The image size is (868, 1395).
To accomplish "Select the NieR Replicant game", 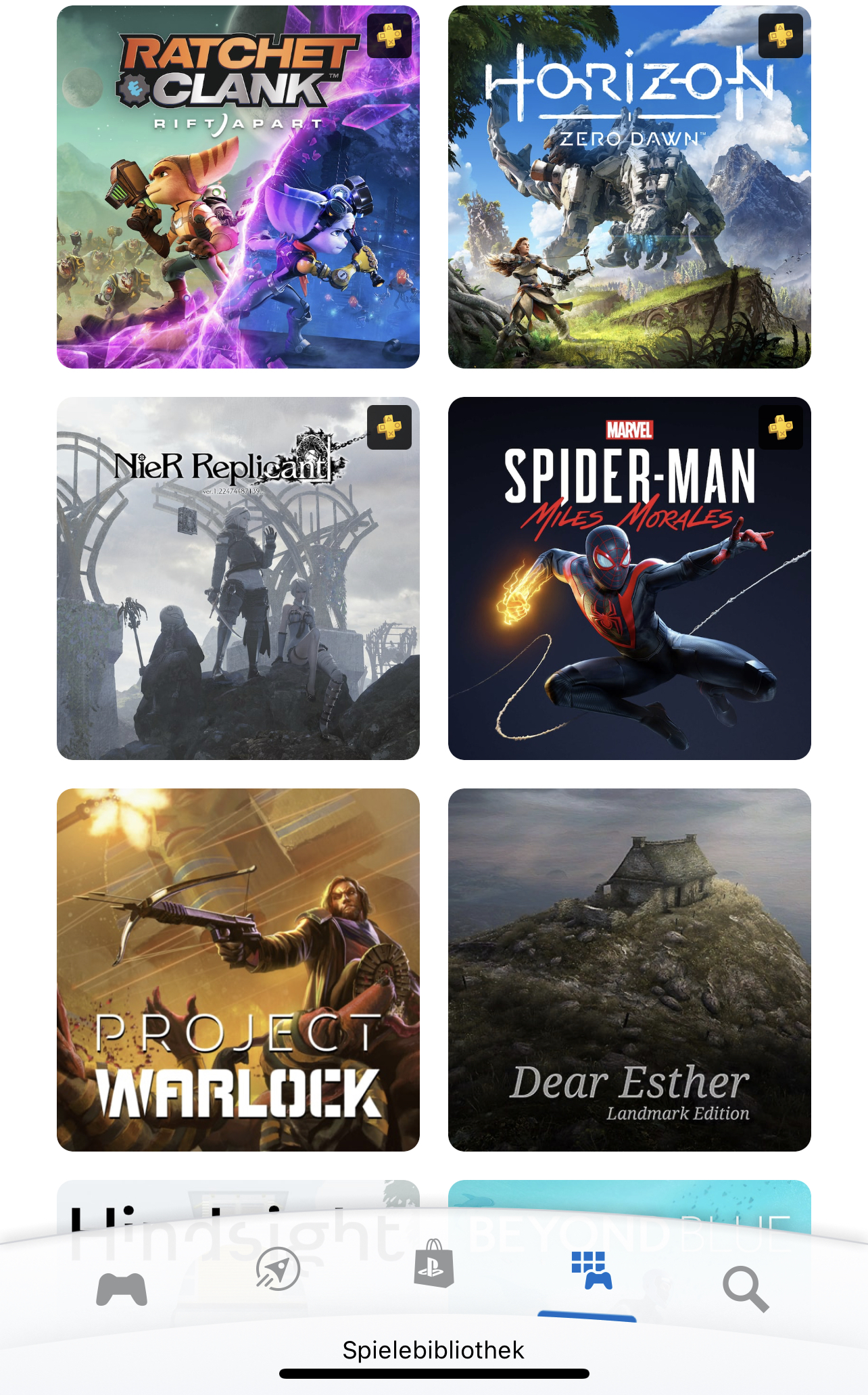I will click(238, 578).
